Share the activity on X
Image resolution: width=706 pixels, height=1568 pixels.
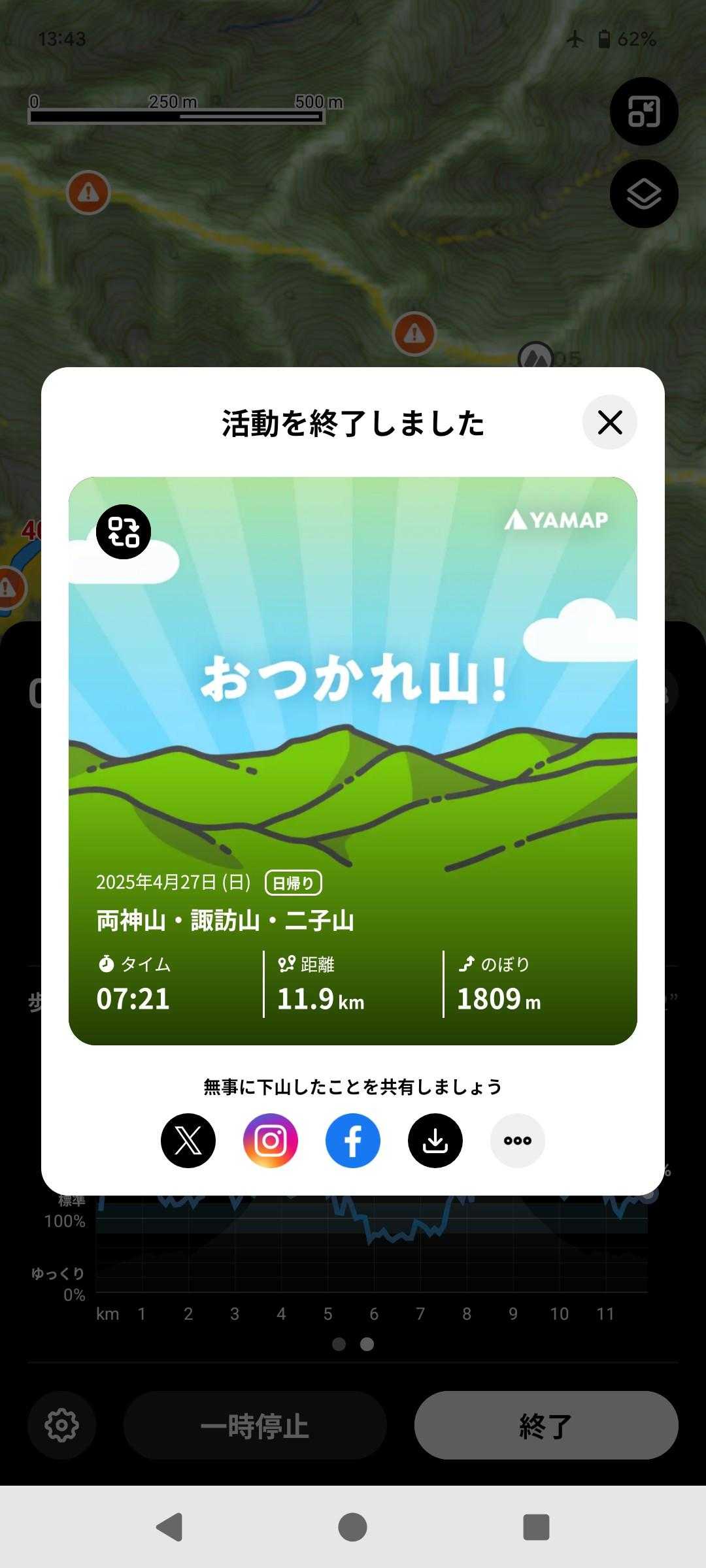(x=188, y=1141)
